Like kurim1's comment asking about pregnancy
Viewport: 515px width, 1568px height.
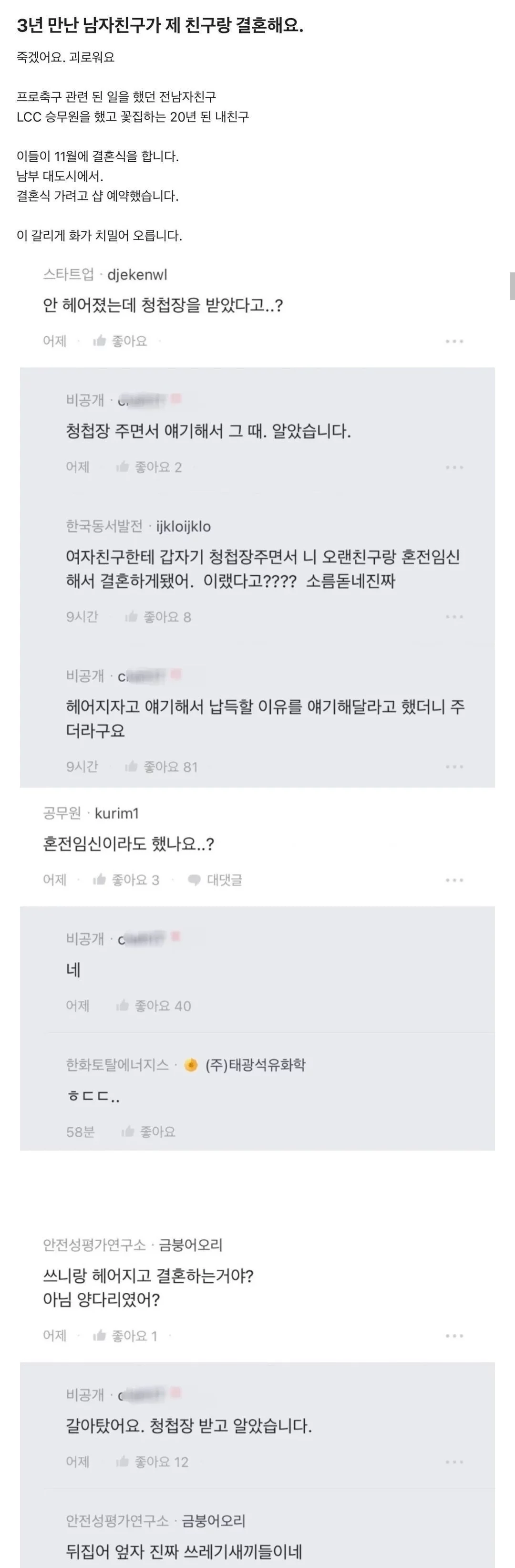tap(125, 880)
